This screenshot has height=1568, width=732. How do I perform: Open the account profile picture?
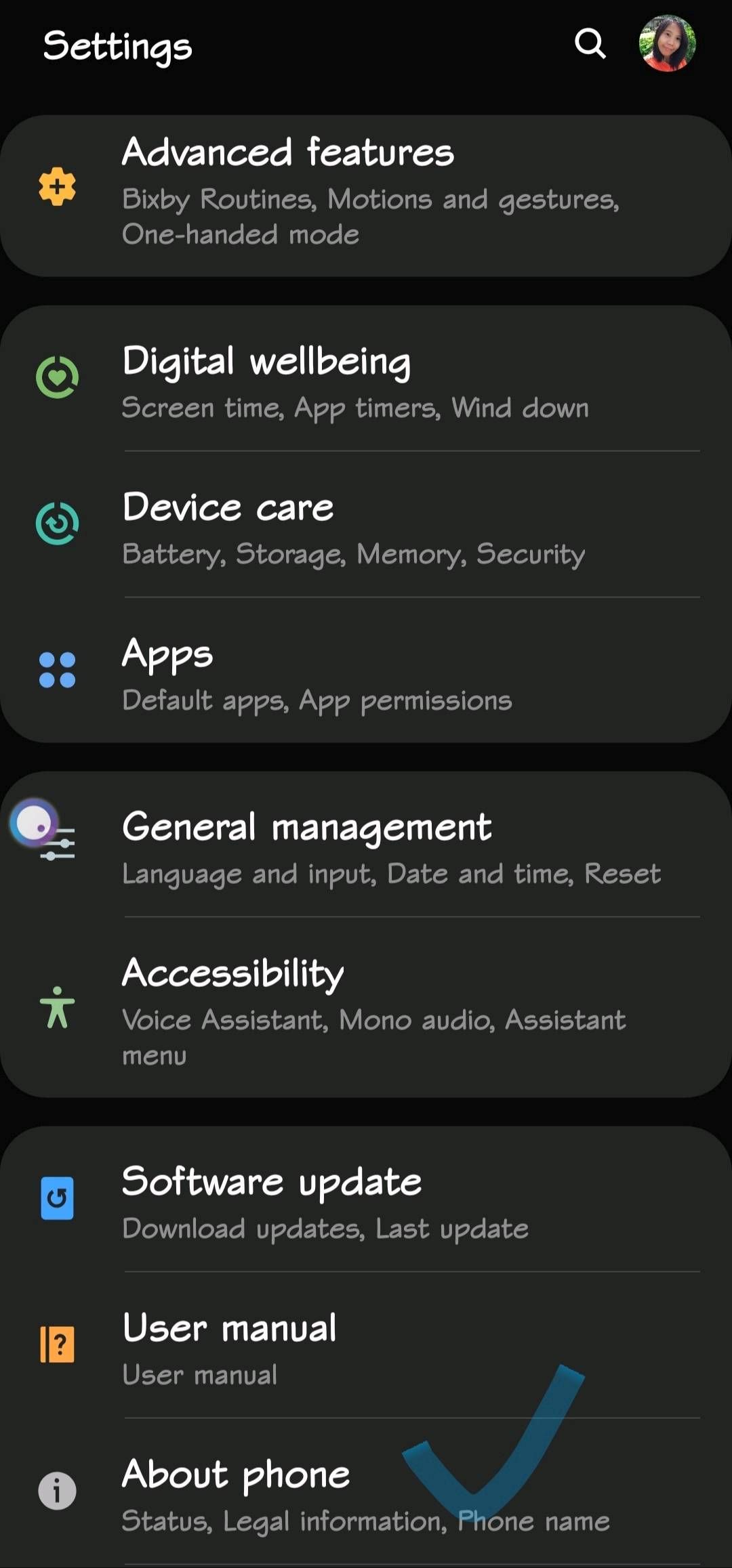[668, 44]
